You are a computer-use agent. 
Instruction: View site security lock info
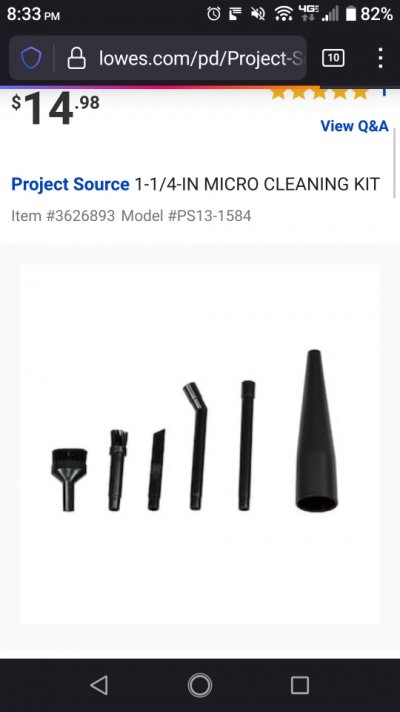pyautogui.click(x=76, y=58)
